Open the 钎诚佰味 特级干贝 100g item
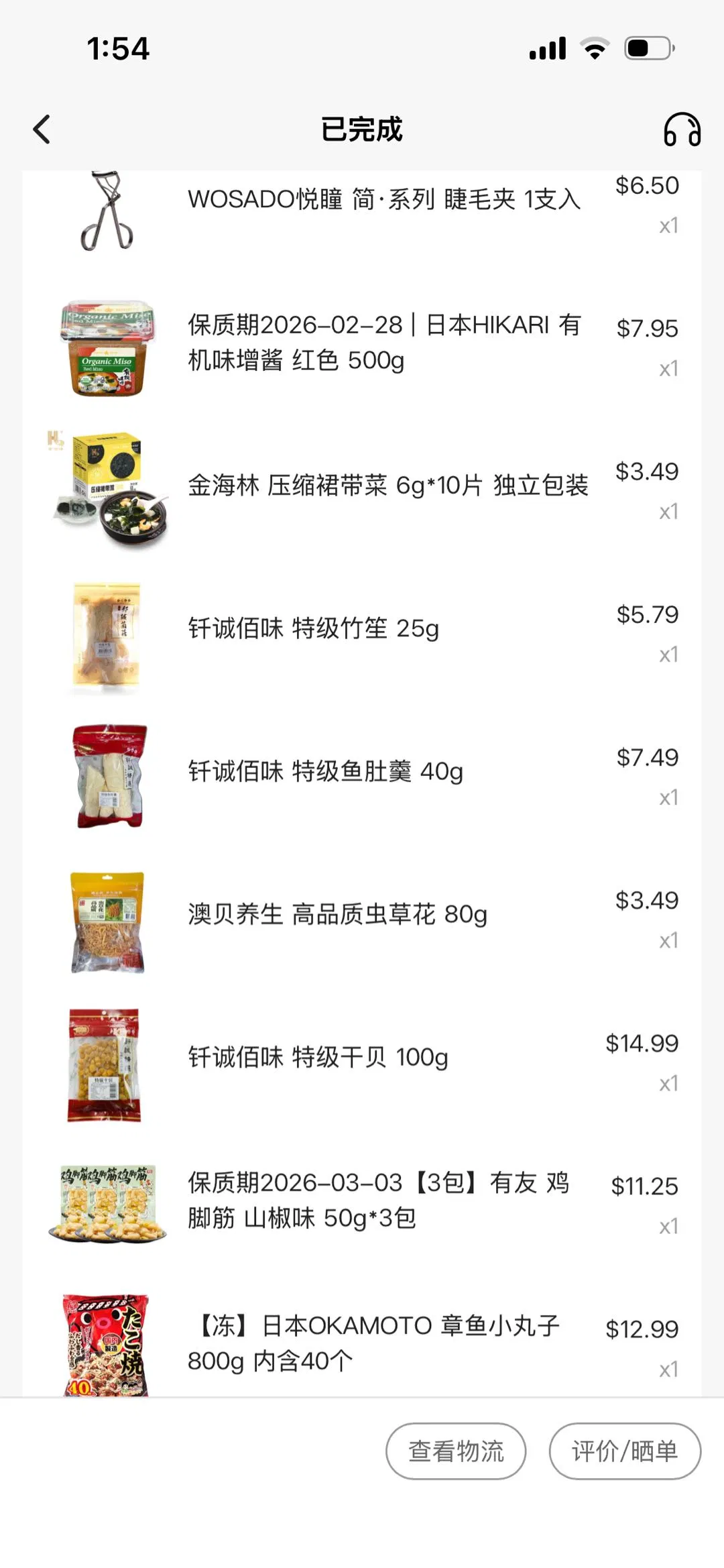724x1568 pixels. pyautogui.click(x=318, y=1058)
